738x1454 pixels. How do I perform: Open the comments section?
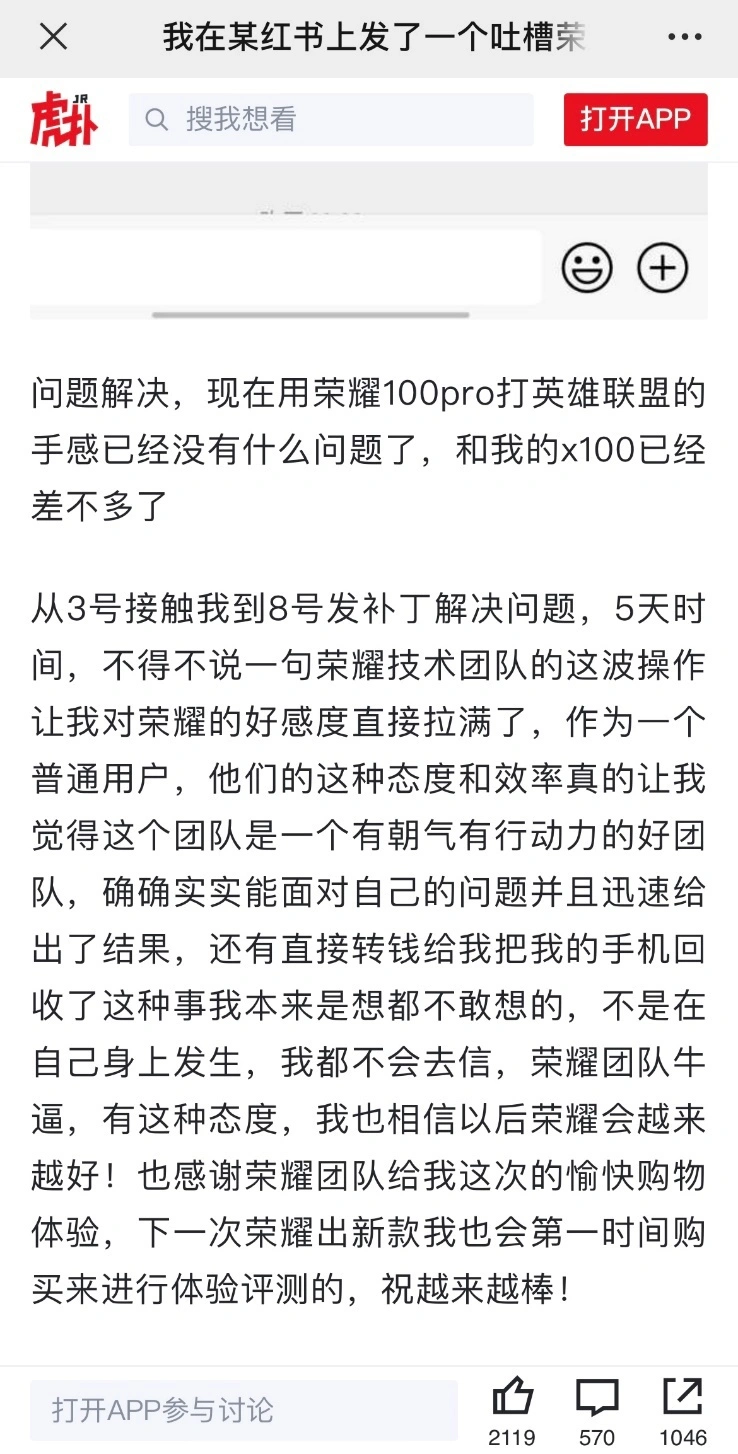coord(597,1398)
